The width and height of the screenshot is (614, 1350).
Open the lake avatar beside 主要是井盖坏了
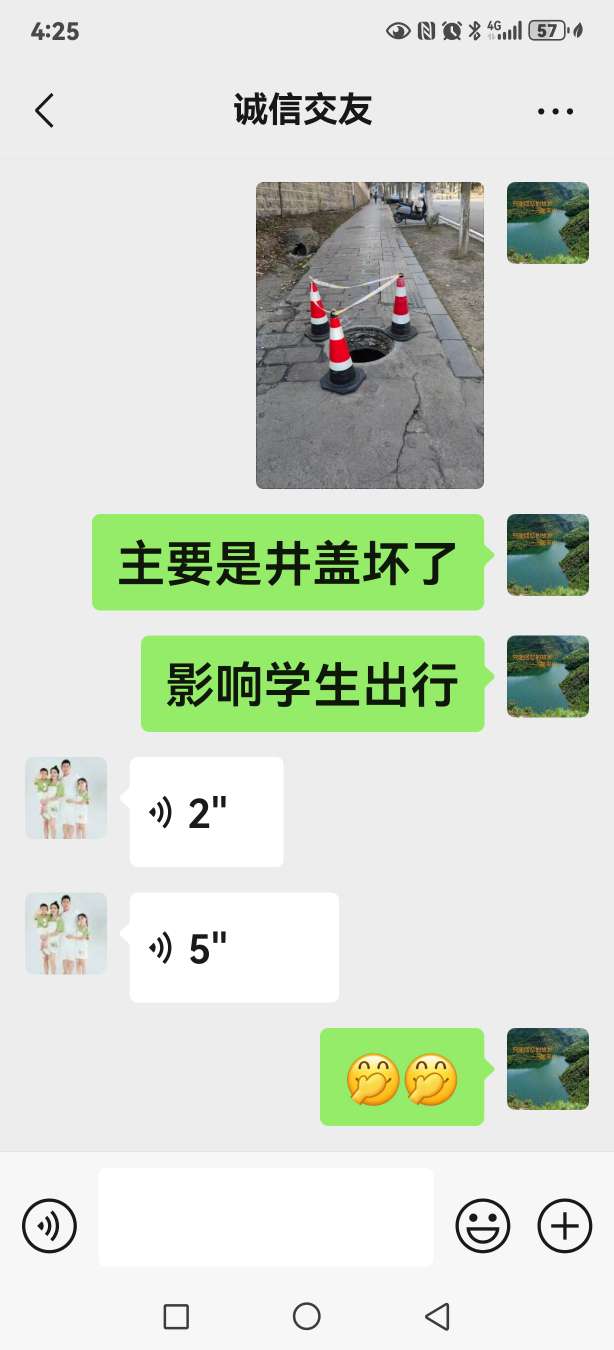click(x=548, y=555)
